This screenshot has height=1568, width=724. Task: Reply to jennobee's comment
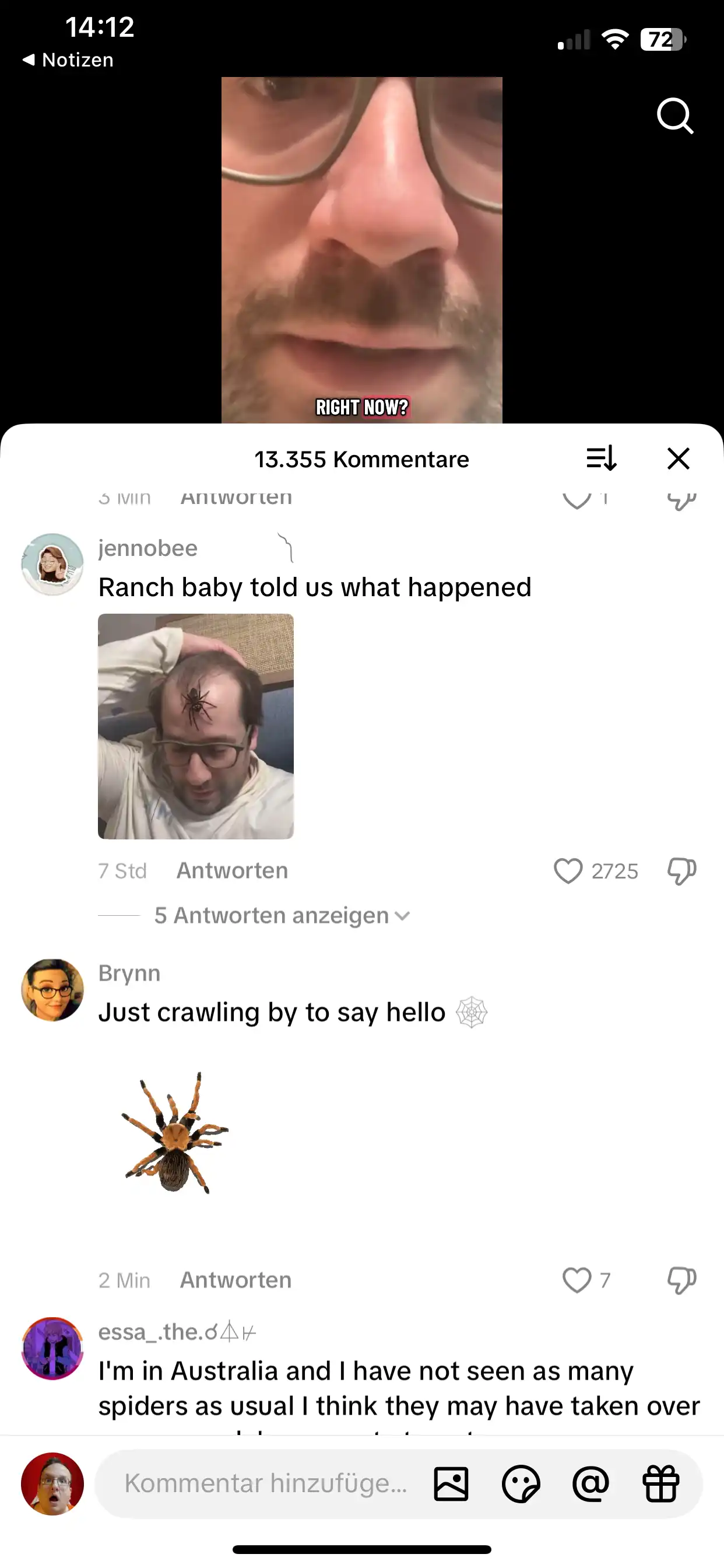[232, 870]
